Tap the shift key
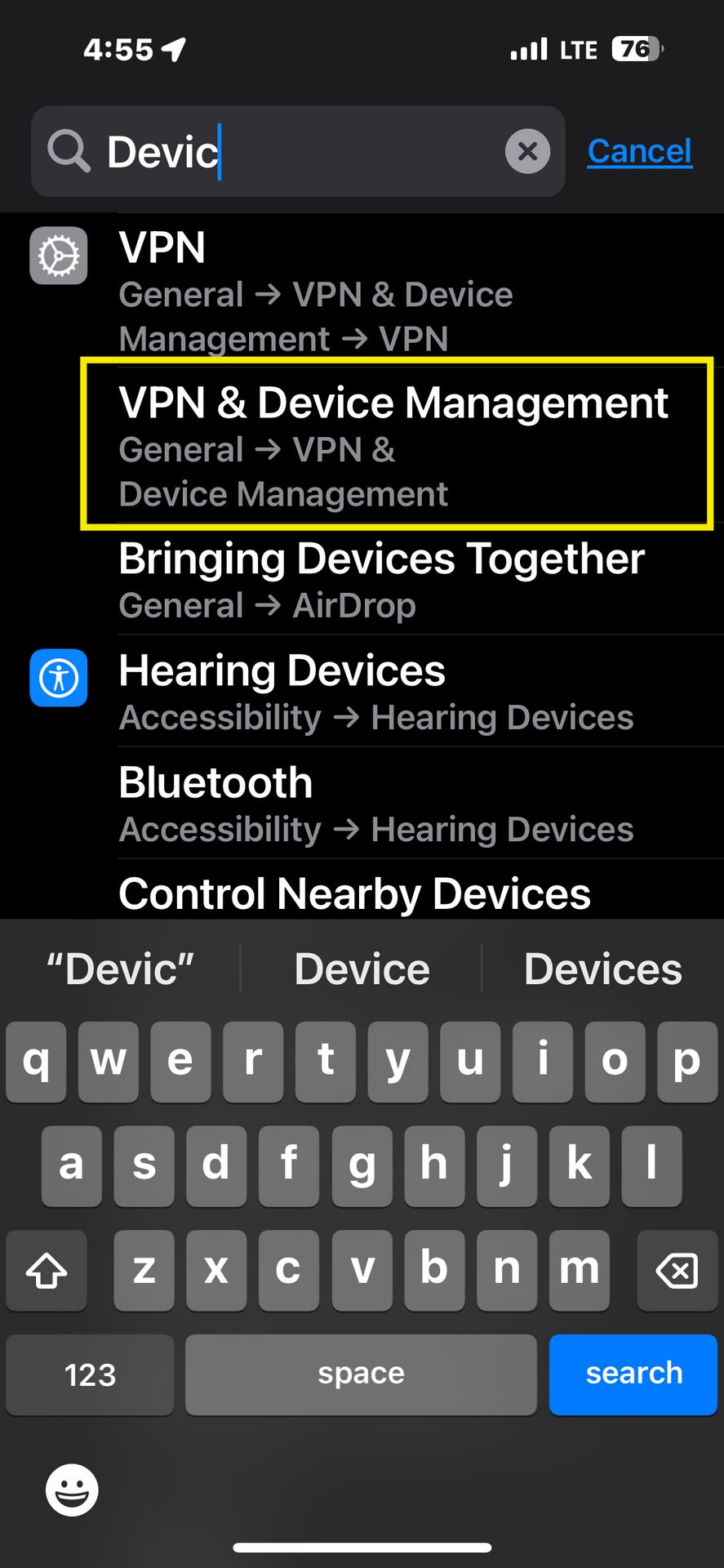724x1568 pixels. click(47, 1270)
